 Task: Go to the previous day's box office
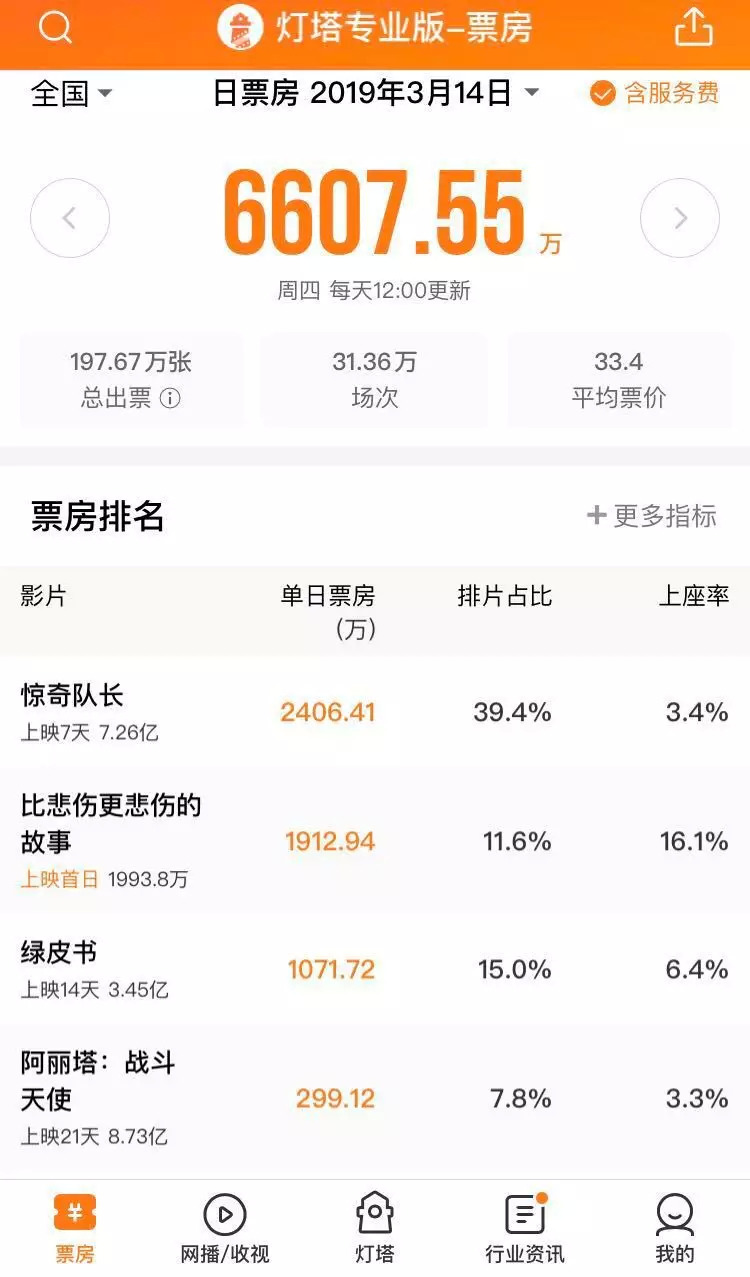click(70, 218)
